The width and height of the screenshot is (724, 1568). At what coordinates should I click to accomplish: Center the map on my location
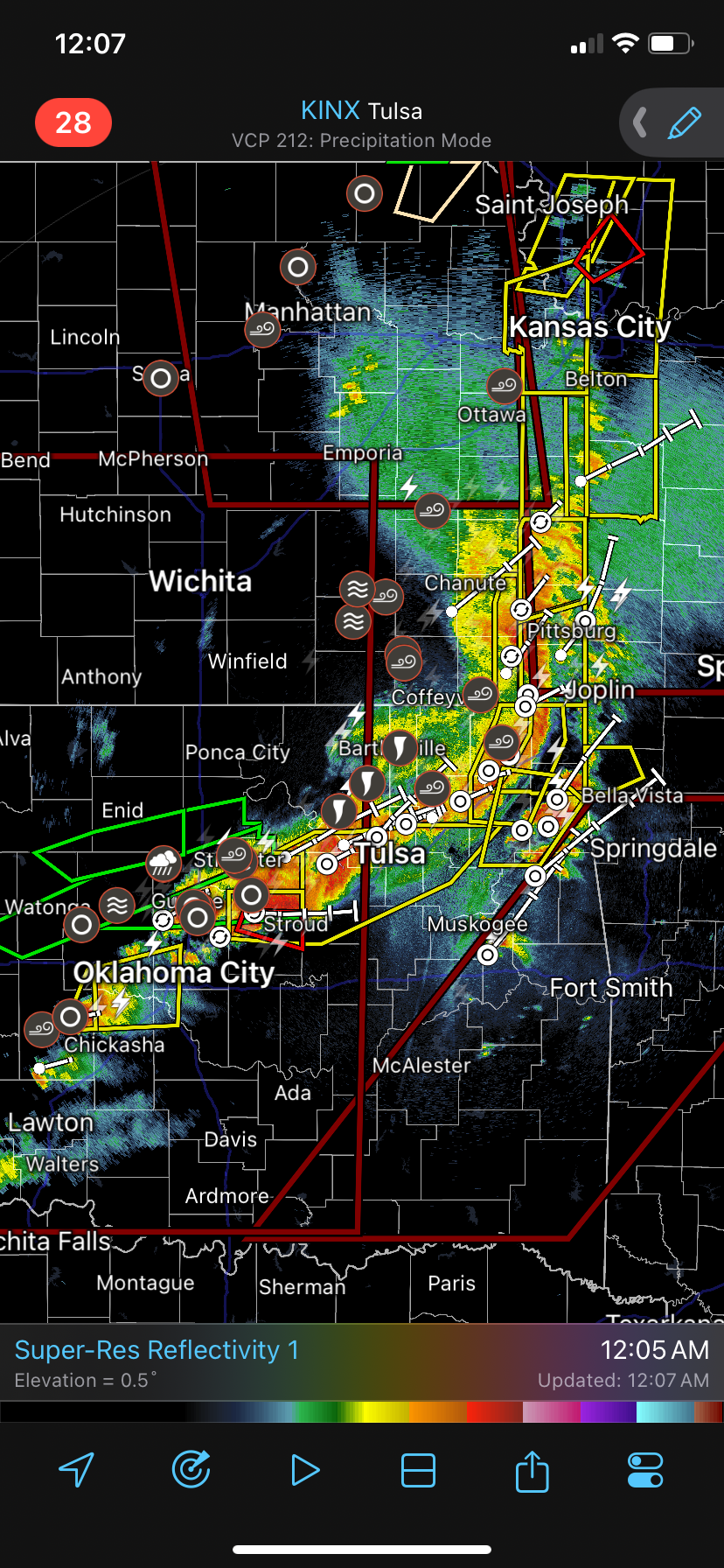77,1470
